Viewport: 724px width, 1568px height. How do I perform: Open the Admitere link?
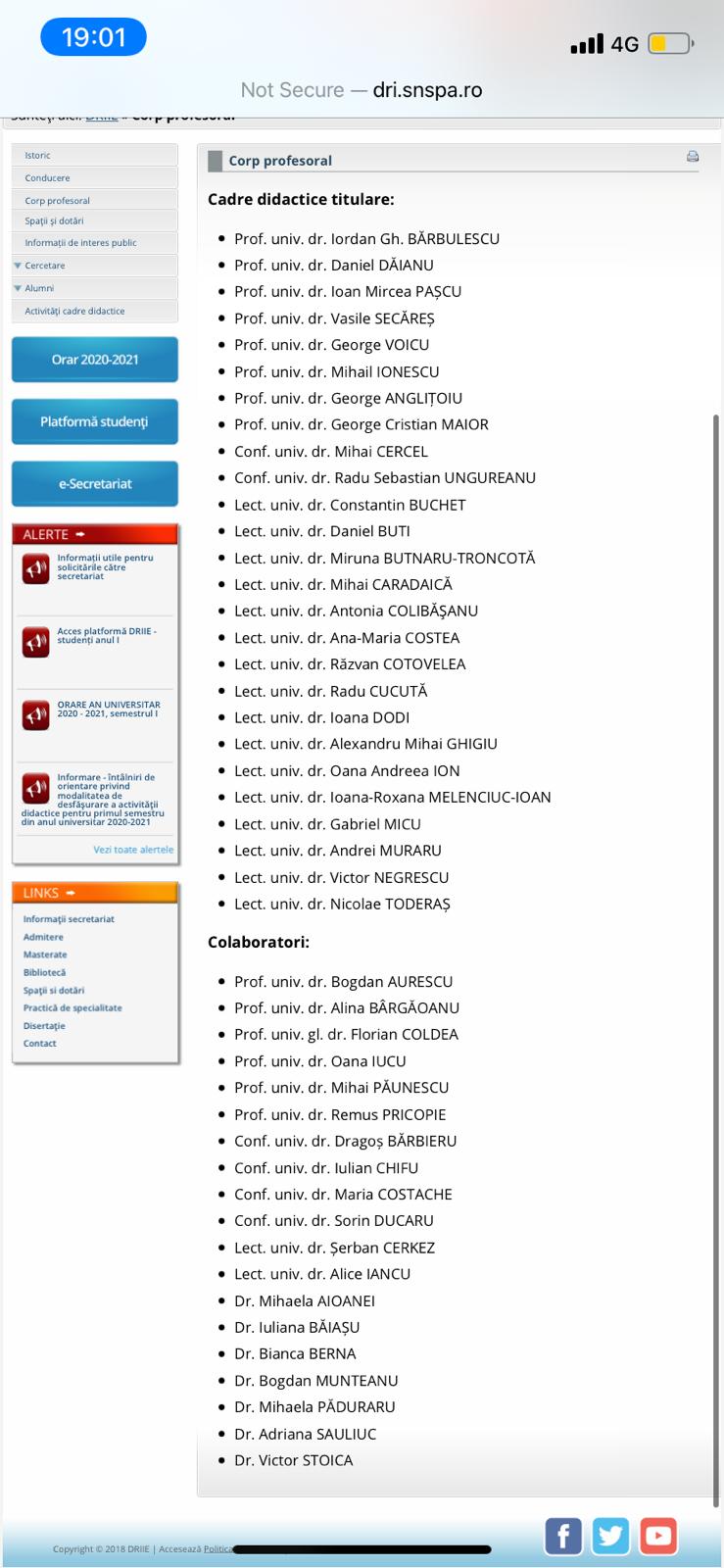(43, 937)
